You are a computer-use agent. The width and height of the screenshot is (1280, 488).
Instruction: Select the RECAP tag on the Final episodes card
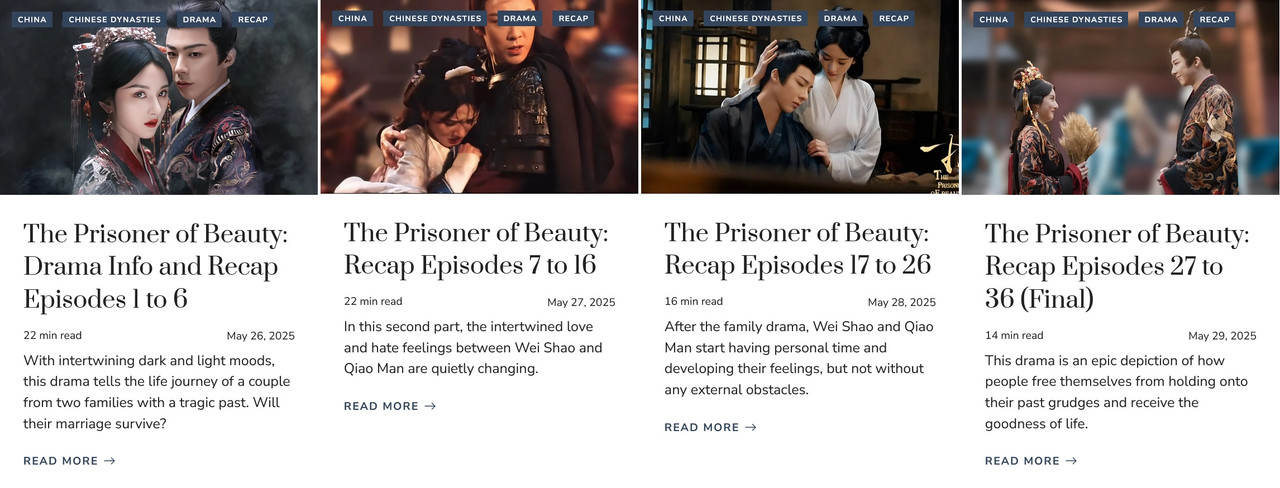[x=1214, y=19]
